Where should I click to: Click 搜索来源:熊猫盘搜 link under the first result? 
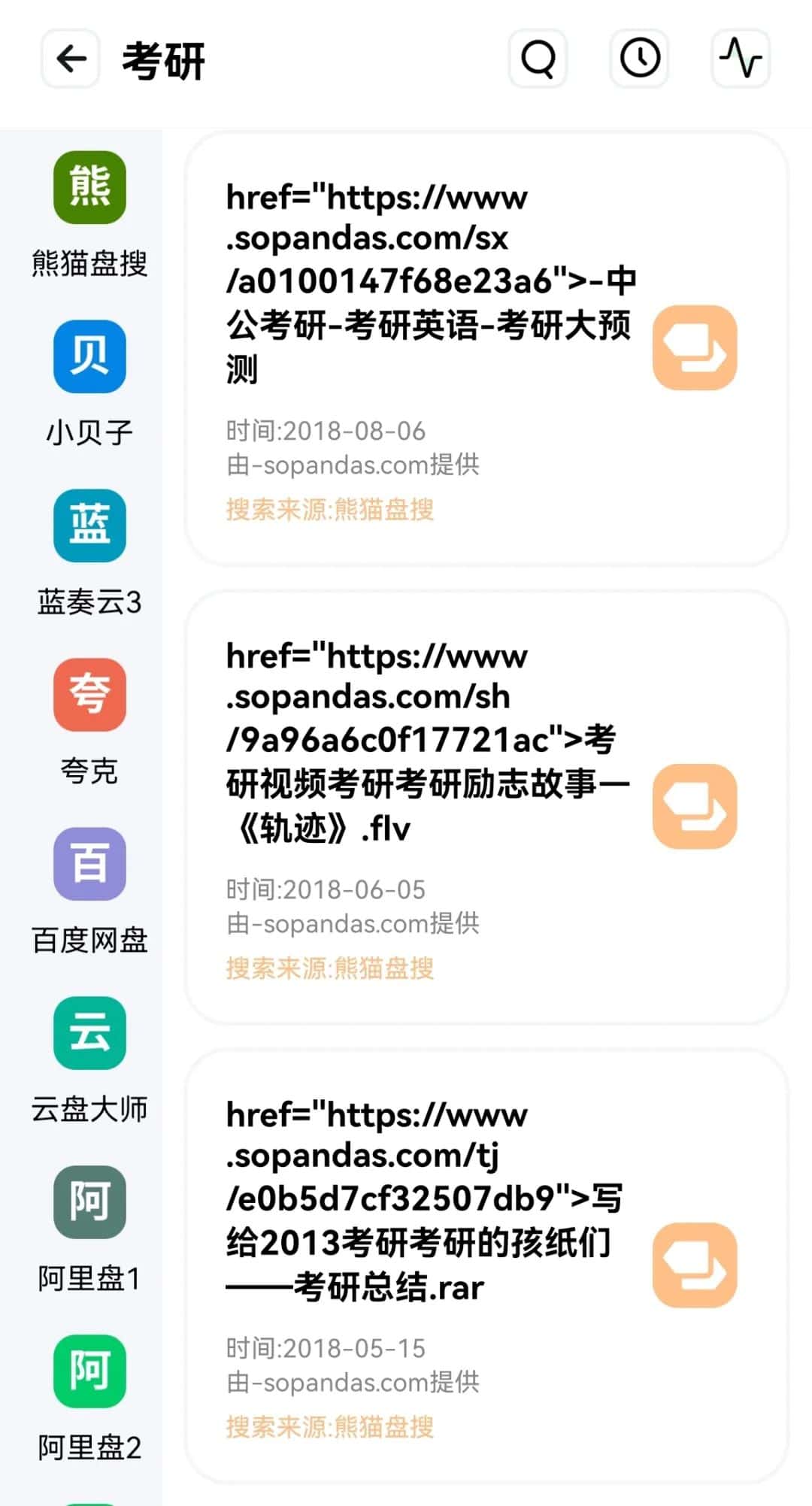pos(329,510)
